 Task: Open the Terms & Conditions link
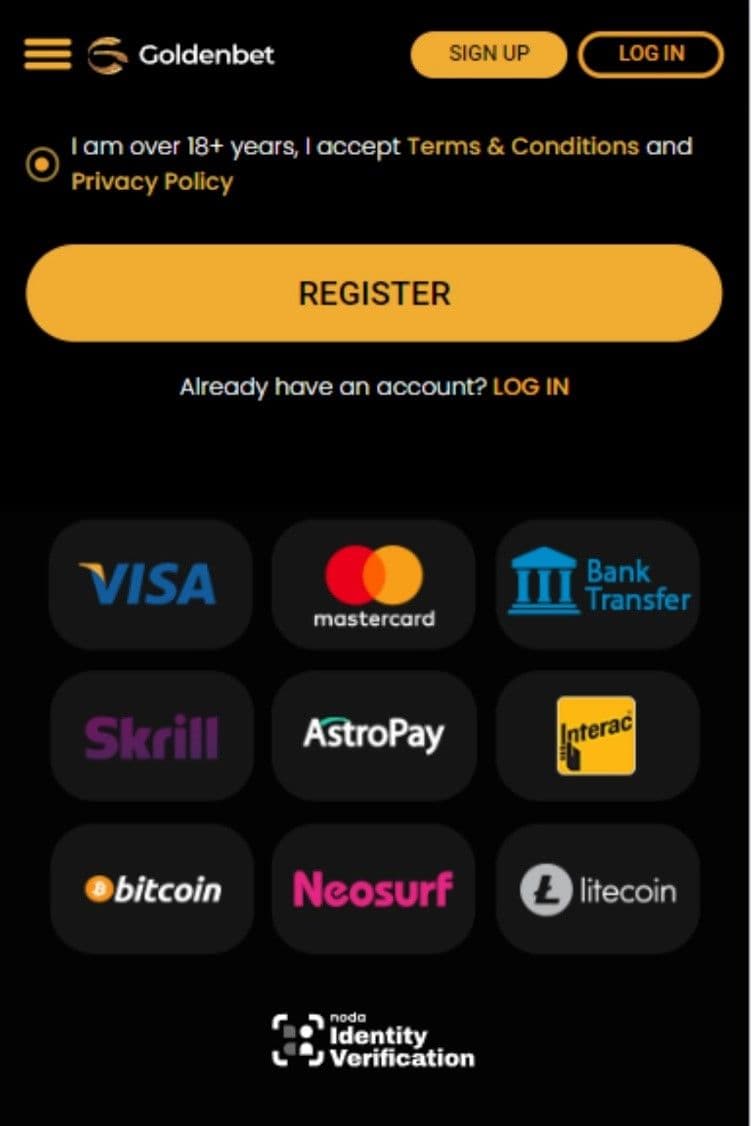pyautogui.click(x=523, y=146)
